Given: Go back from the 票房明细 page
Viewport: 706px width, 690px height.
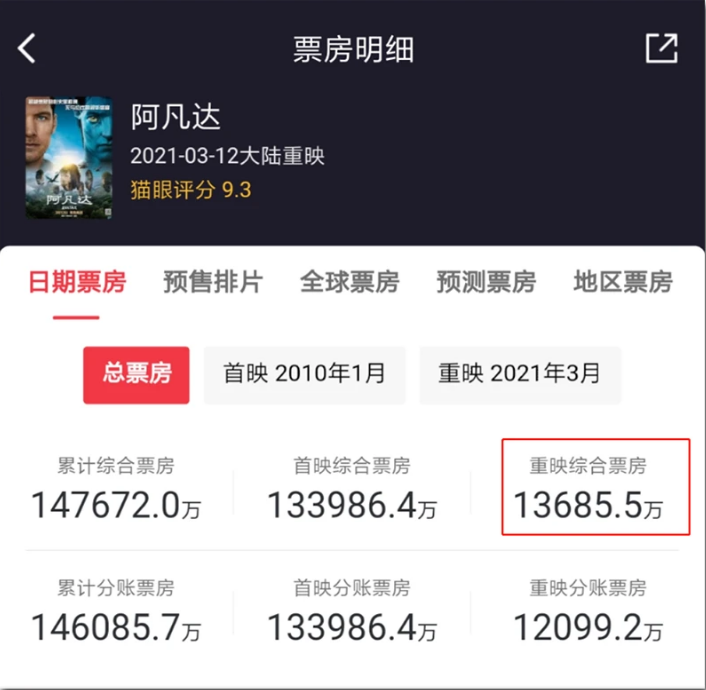Looking at the screenshot, I should tap(27, 48).
